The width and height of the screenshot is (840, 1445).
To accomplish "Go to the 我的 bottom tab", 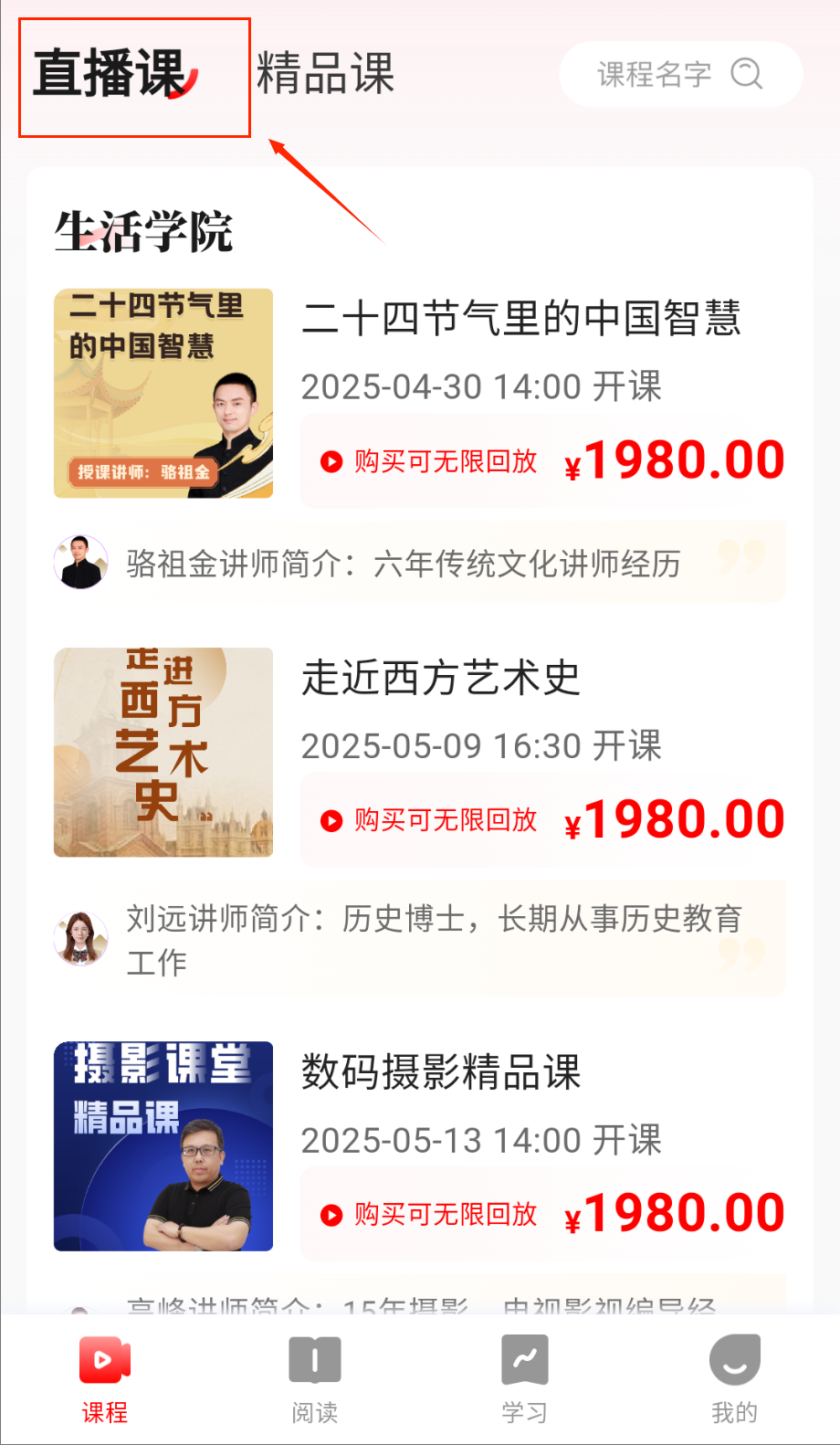I will (735, 1379).
